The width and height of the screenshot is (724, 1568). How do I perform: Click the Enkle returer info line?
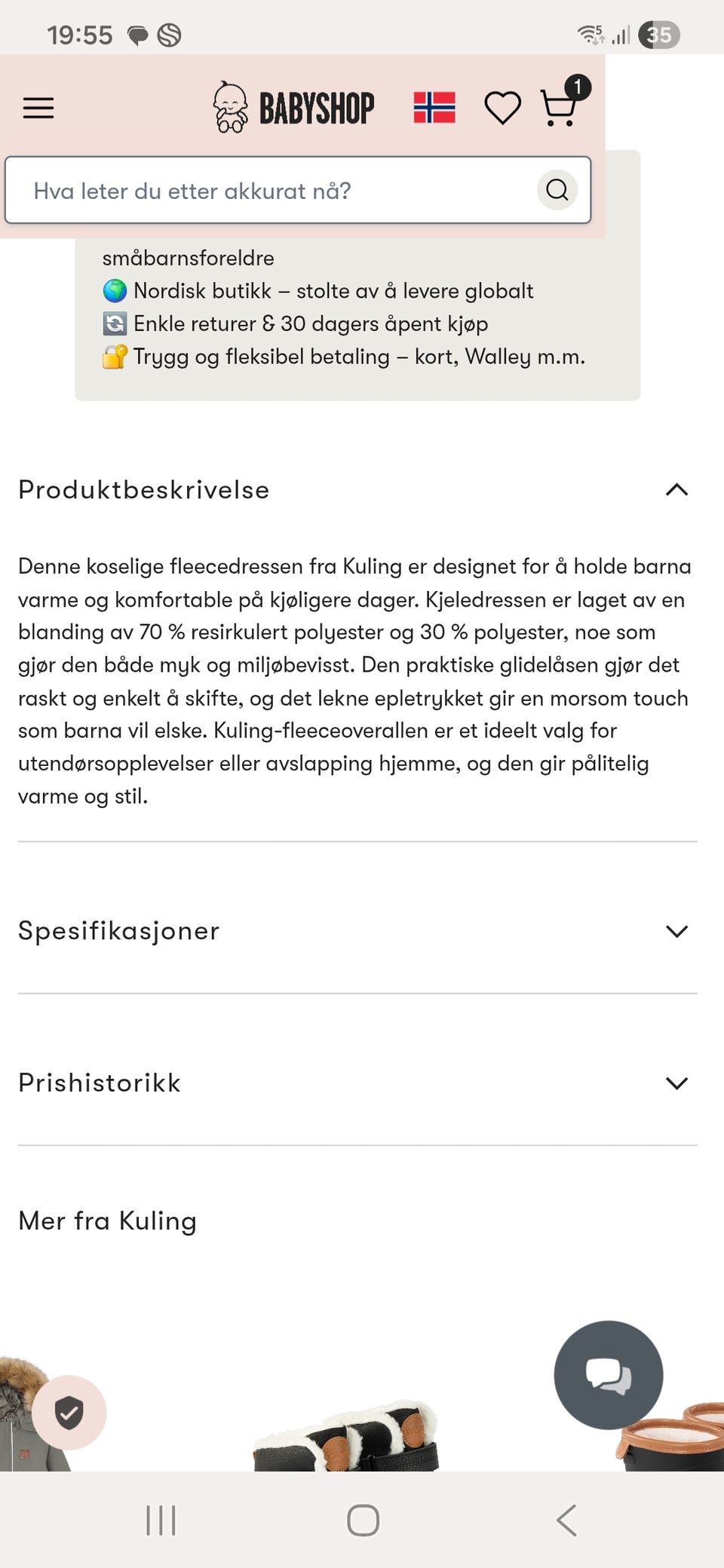[309, 323]
